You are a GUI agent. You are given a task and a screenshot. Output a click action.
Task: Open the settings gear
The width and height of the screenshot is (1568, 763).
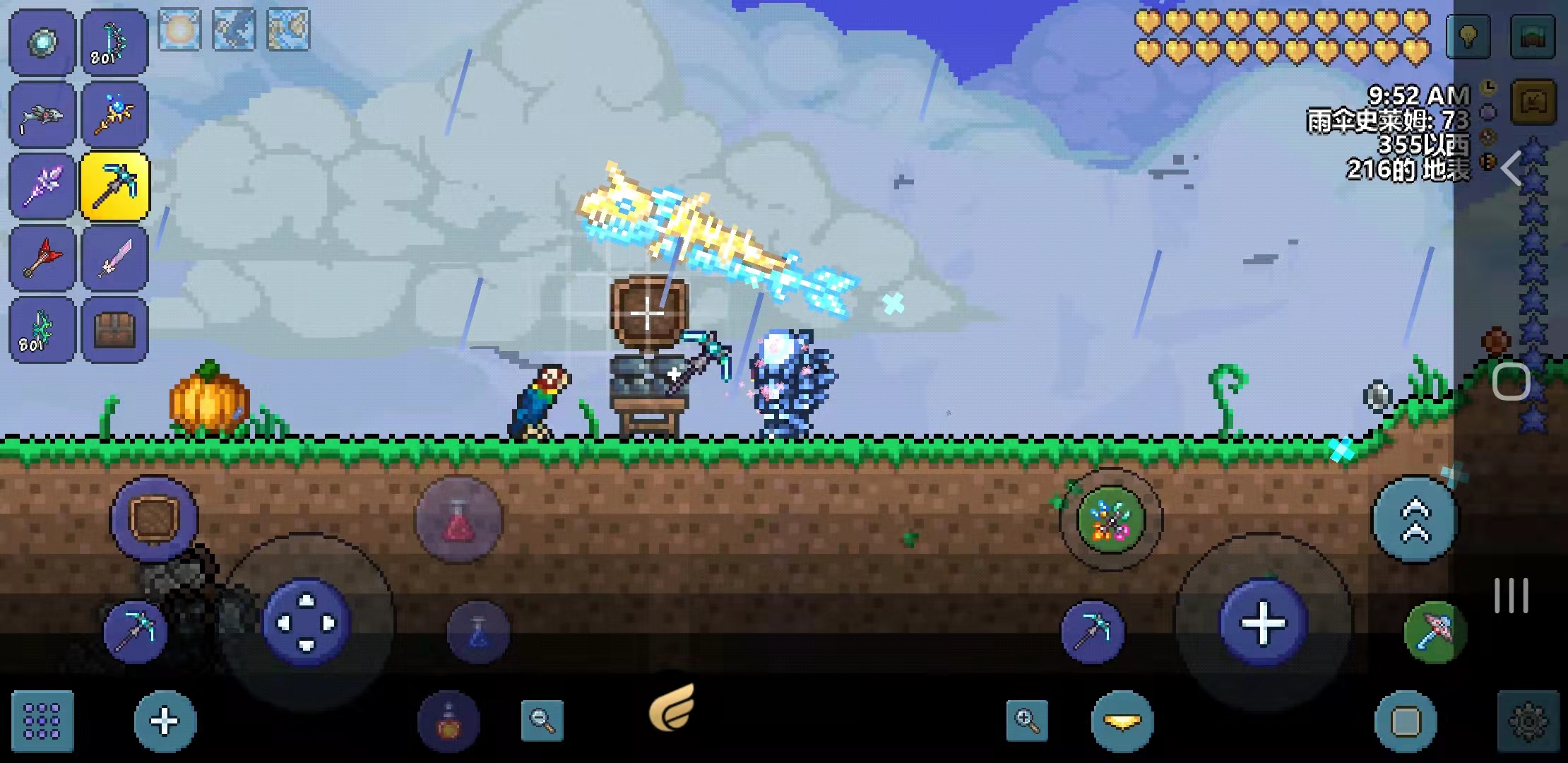1528,721
